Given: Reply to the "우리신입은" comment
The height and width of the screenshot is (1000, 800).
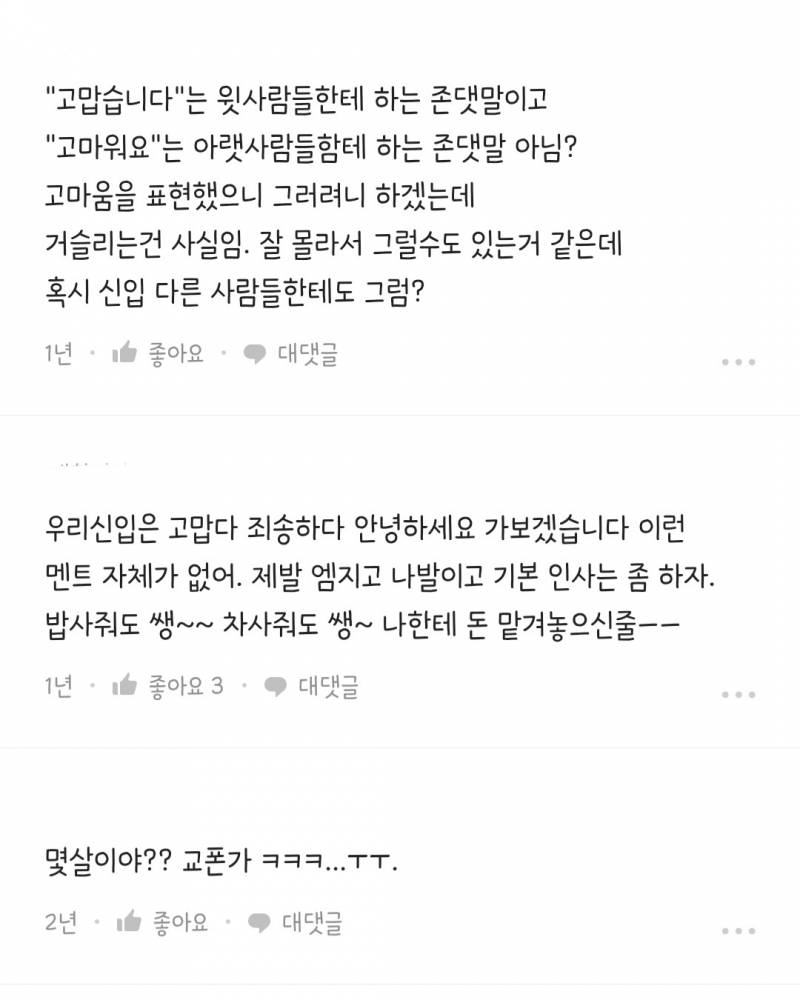Looking at the screenshot, I should click(x=311, y=686).
